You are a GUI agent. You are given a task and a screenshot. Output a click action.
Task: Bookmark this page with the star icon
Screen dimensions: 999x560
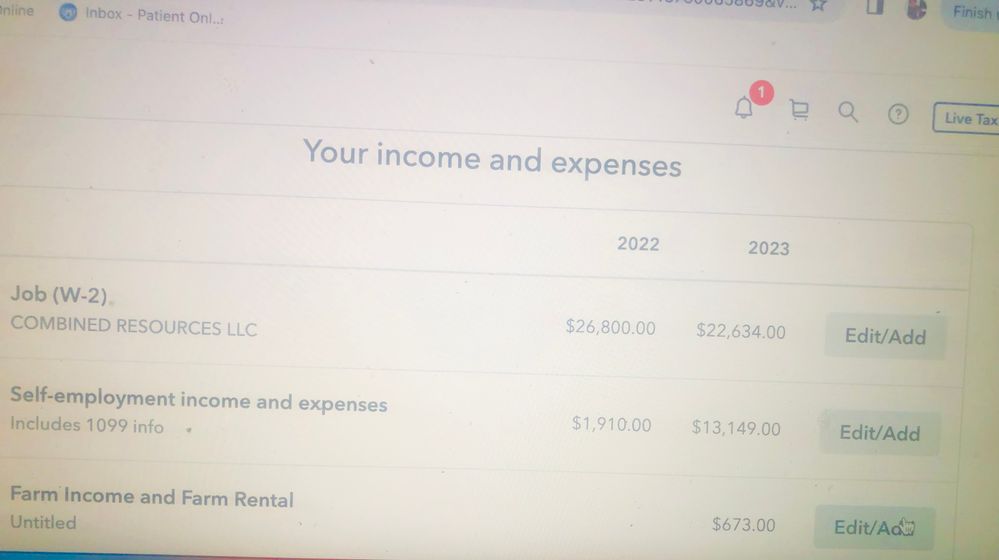pos(818,5)
